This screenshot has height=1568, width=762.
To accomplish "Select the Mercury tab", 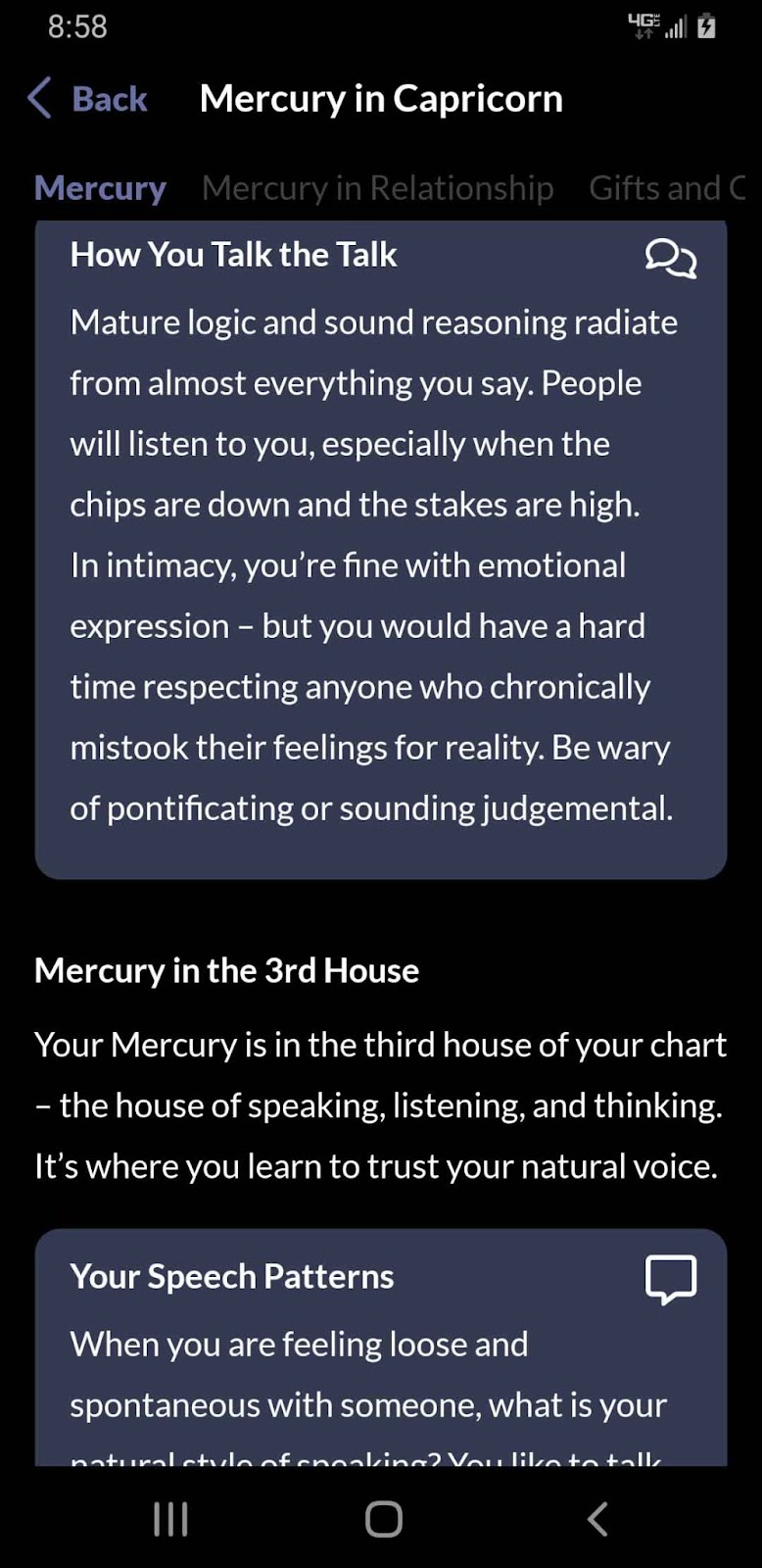I will tap(100, 187).
